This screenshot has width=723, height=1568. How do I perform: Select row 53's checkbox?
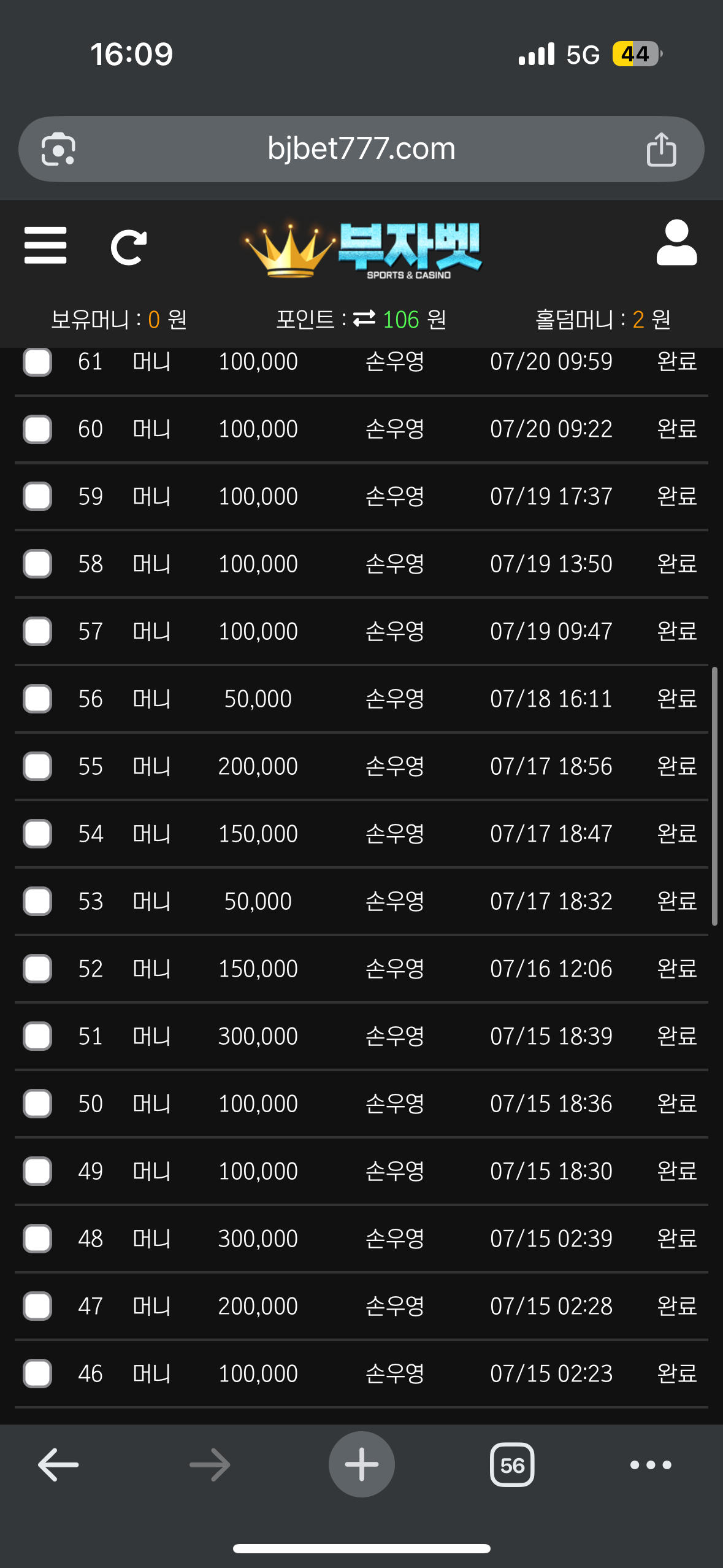(x=37, y=901)
